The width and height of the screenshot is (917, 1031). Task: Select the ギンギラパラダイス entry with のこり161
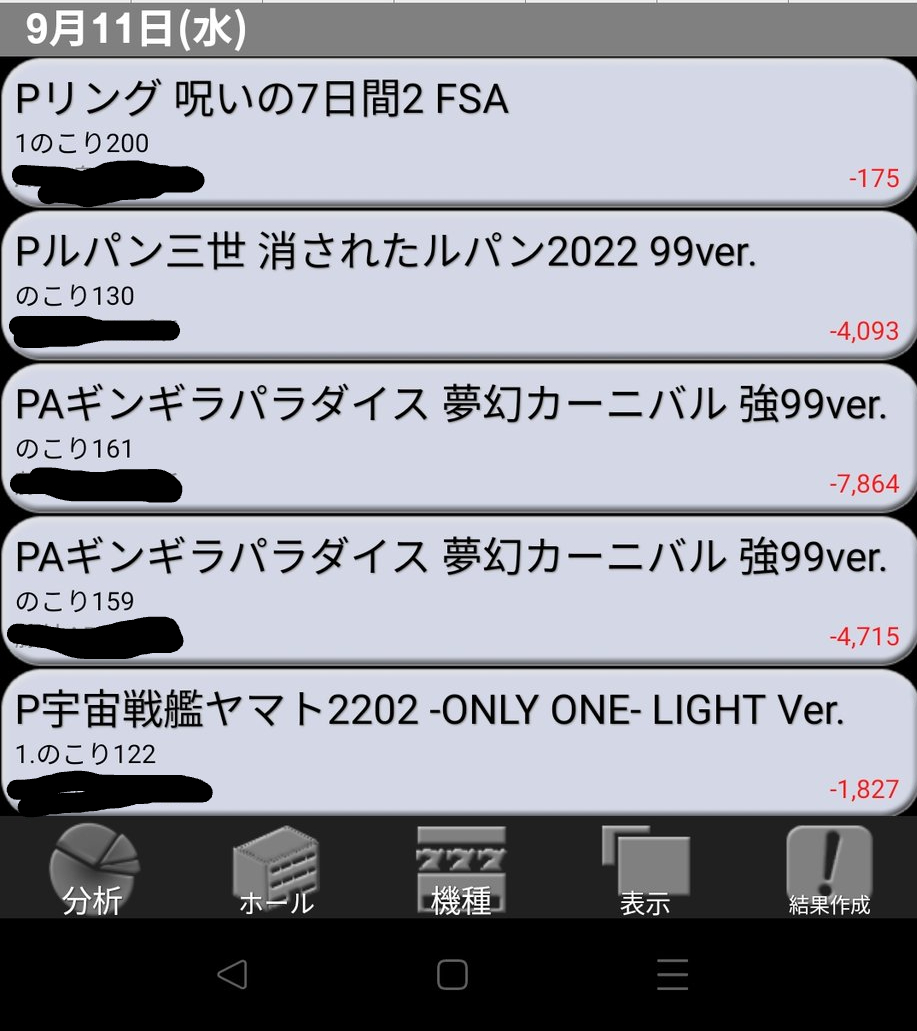pos(458,436)
